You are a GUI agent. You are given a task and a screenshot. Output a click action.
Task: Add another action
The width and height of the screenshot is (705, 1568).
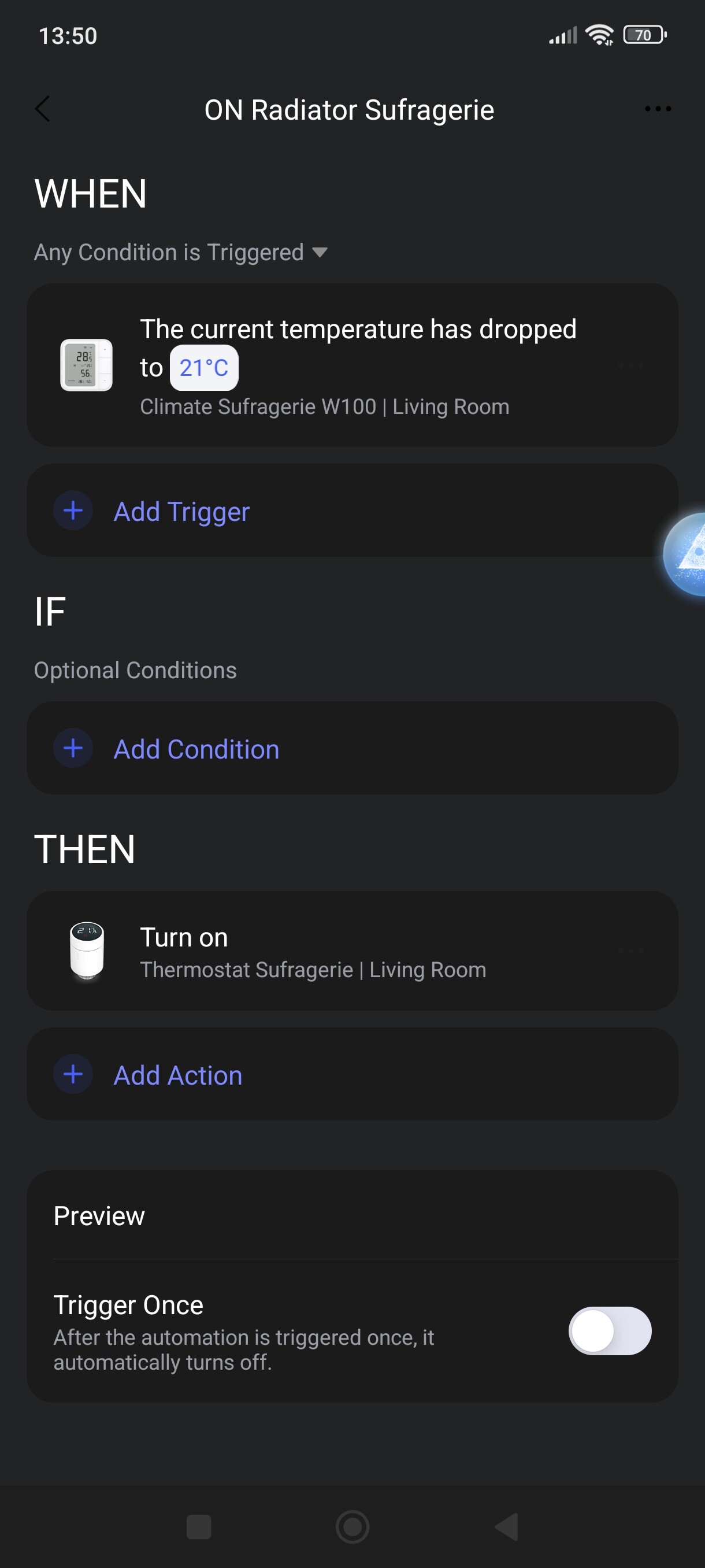pos(177,1075)
